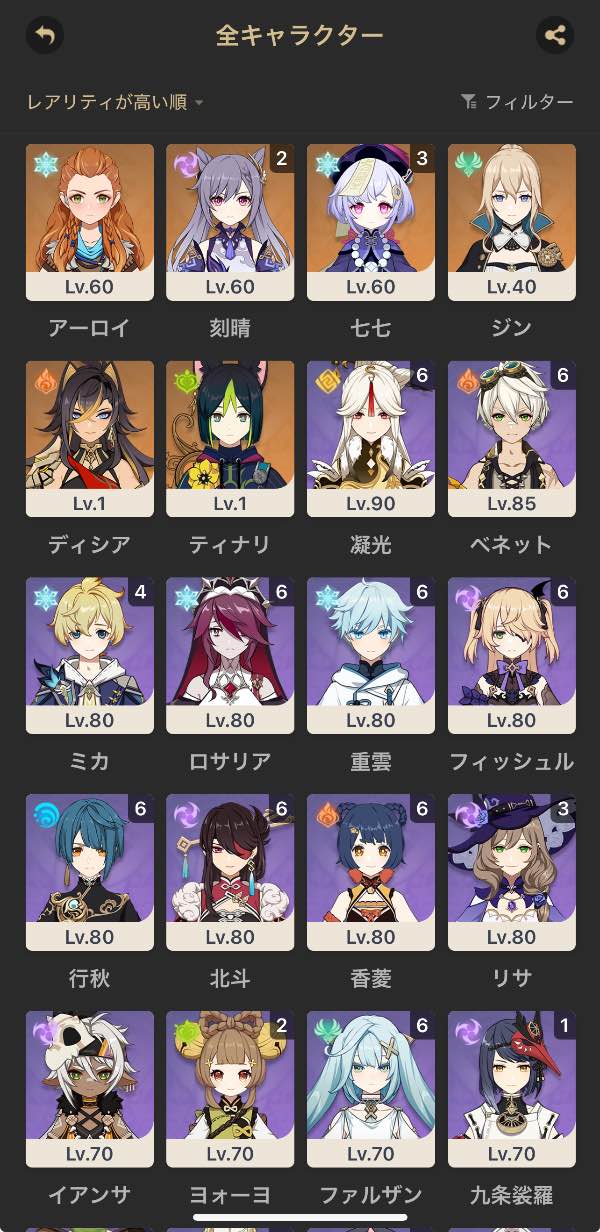Open 香菱 character details
600x1232 pixels.
tap(371, 872)
